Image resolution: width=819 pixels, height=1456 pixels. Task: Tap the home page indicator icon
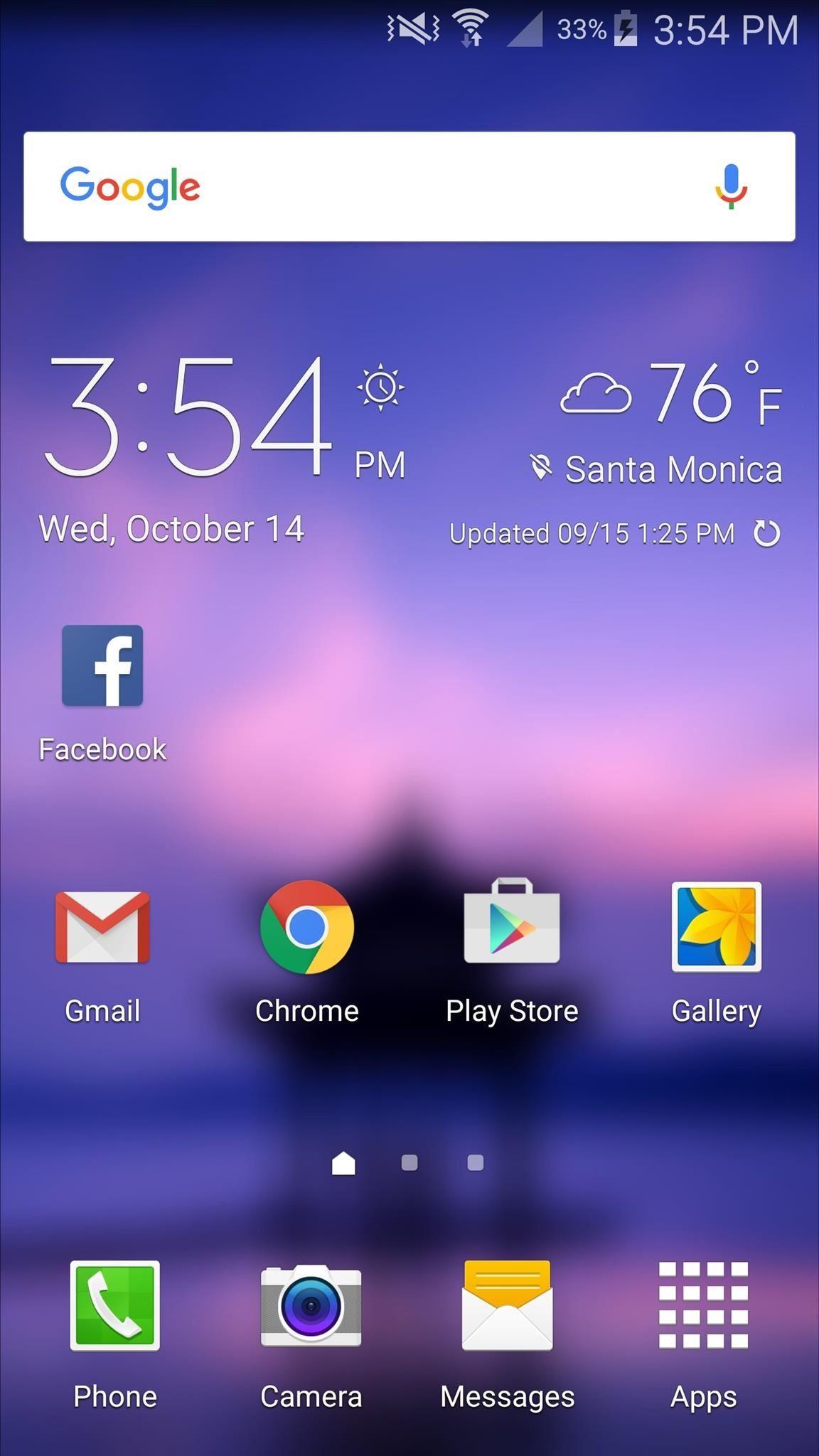point(344,1164)
